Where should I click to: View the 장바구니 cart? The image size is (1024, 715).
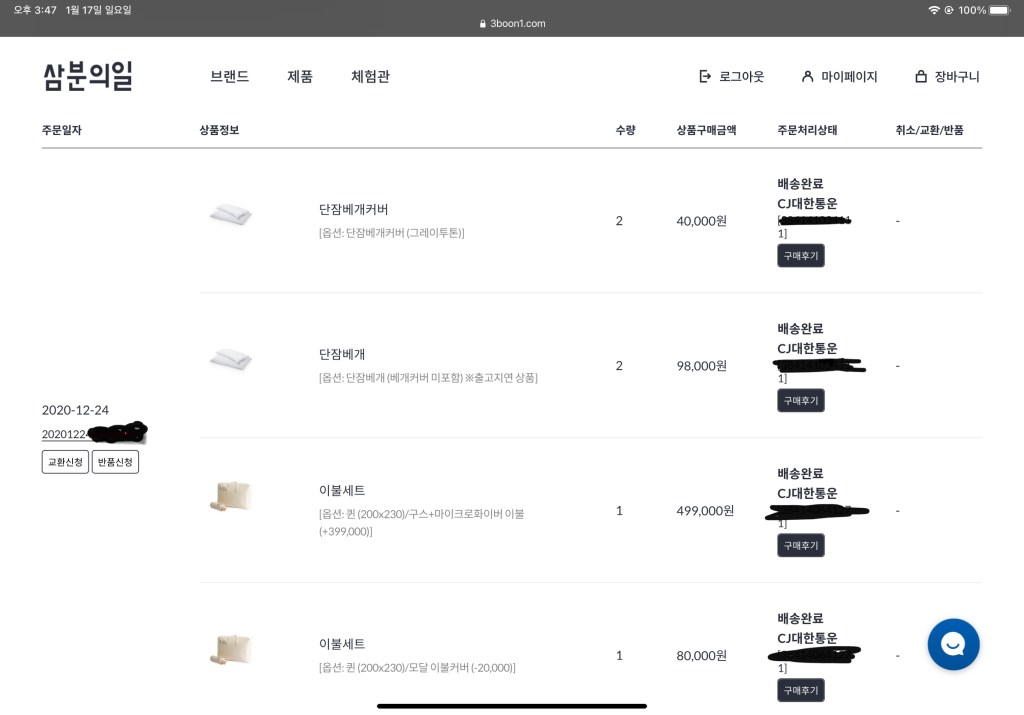pos(947,76)
